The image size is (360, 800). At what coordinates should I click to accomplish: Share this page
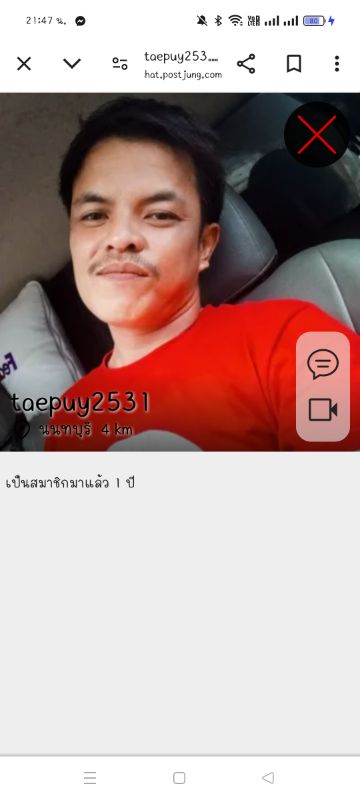[x=246, y=64]
